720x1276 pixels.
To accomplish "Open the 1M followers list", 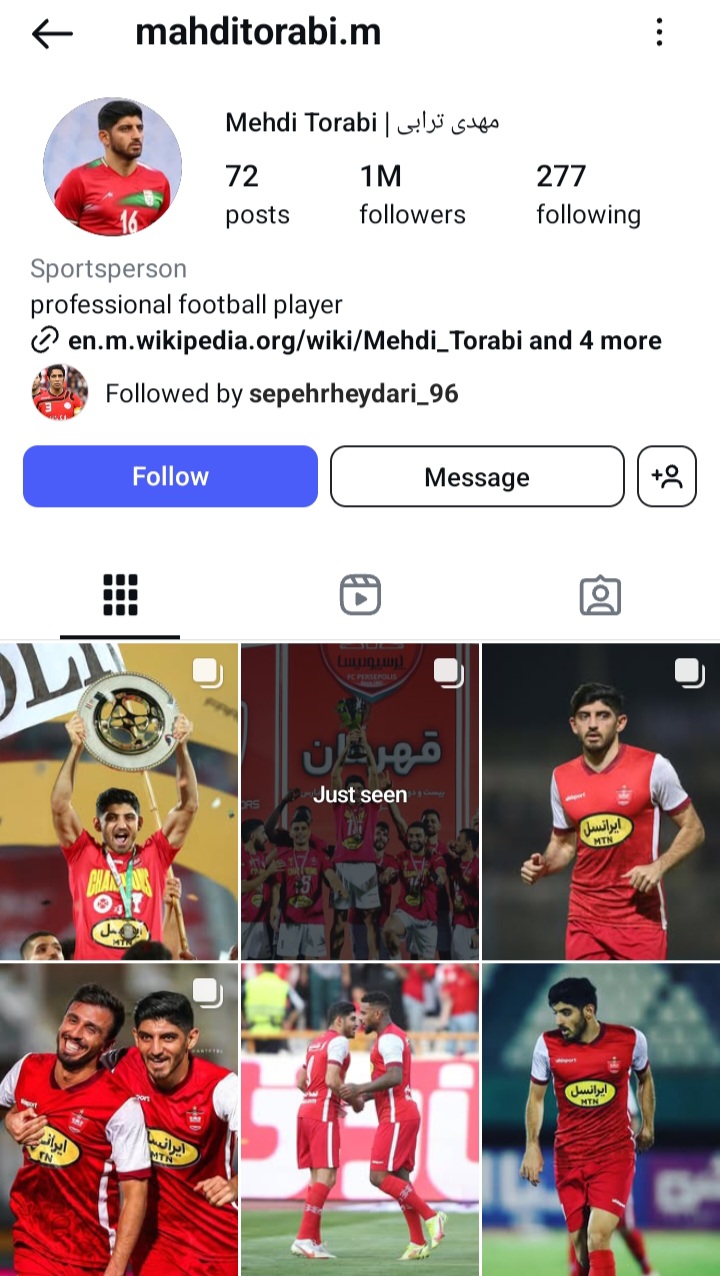I will [x=412, y=195].
